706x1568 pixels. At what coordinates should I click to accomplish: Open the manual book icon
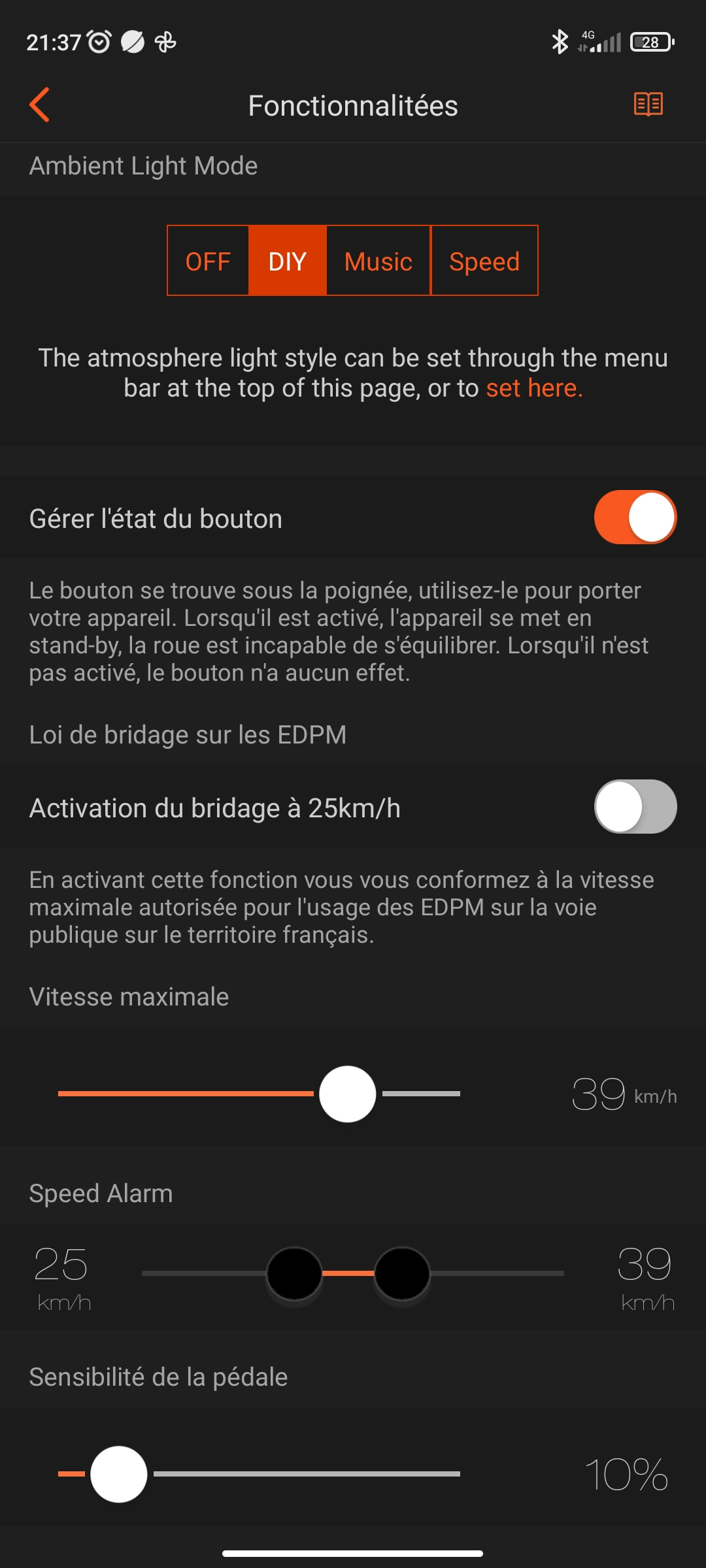pyautogui.click(x=648, y=105)
